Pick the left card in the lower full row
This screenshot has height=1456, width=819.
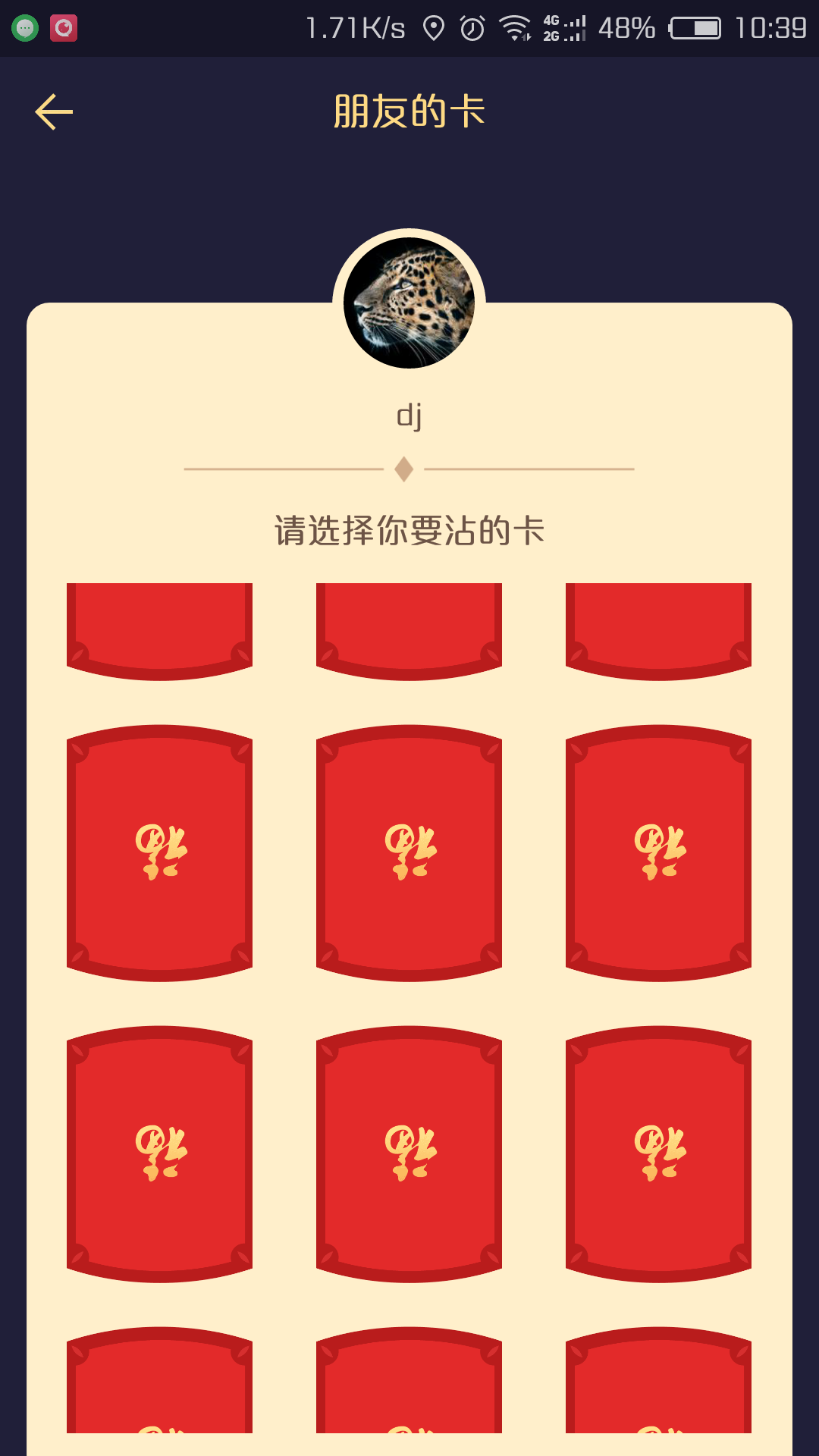(159, 1153)
